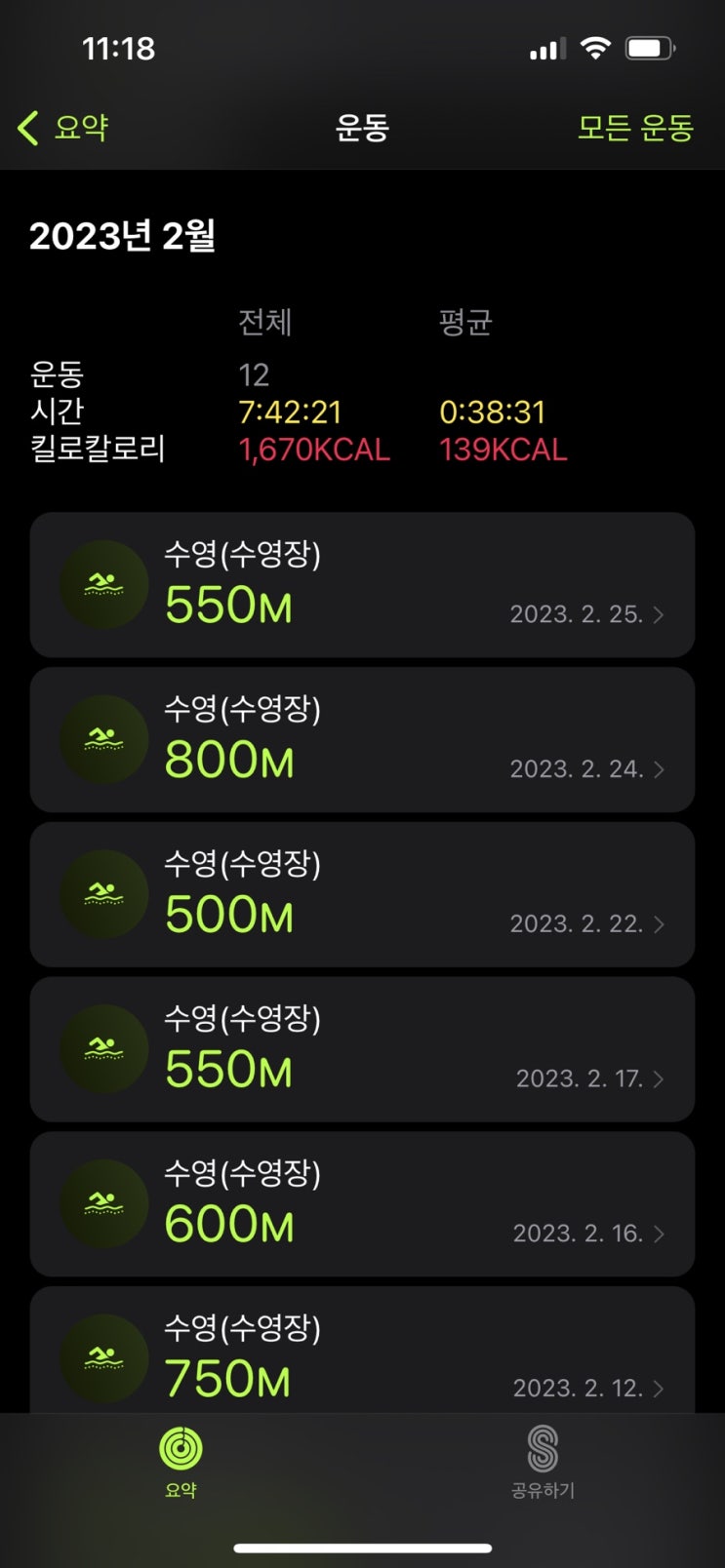725x1568 pixels.
Task: Go back to 요약 screen
Action: click(63, 128)
